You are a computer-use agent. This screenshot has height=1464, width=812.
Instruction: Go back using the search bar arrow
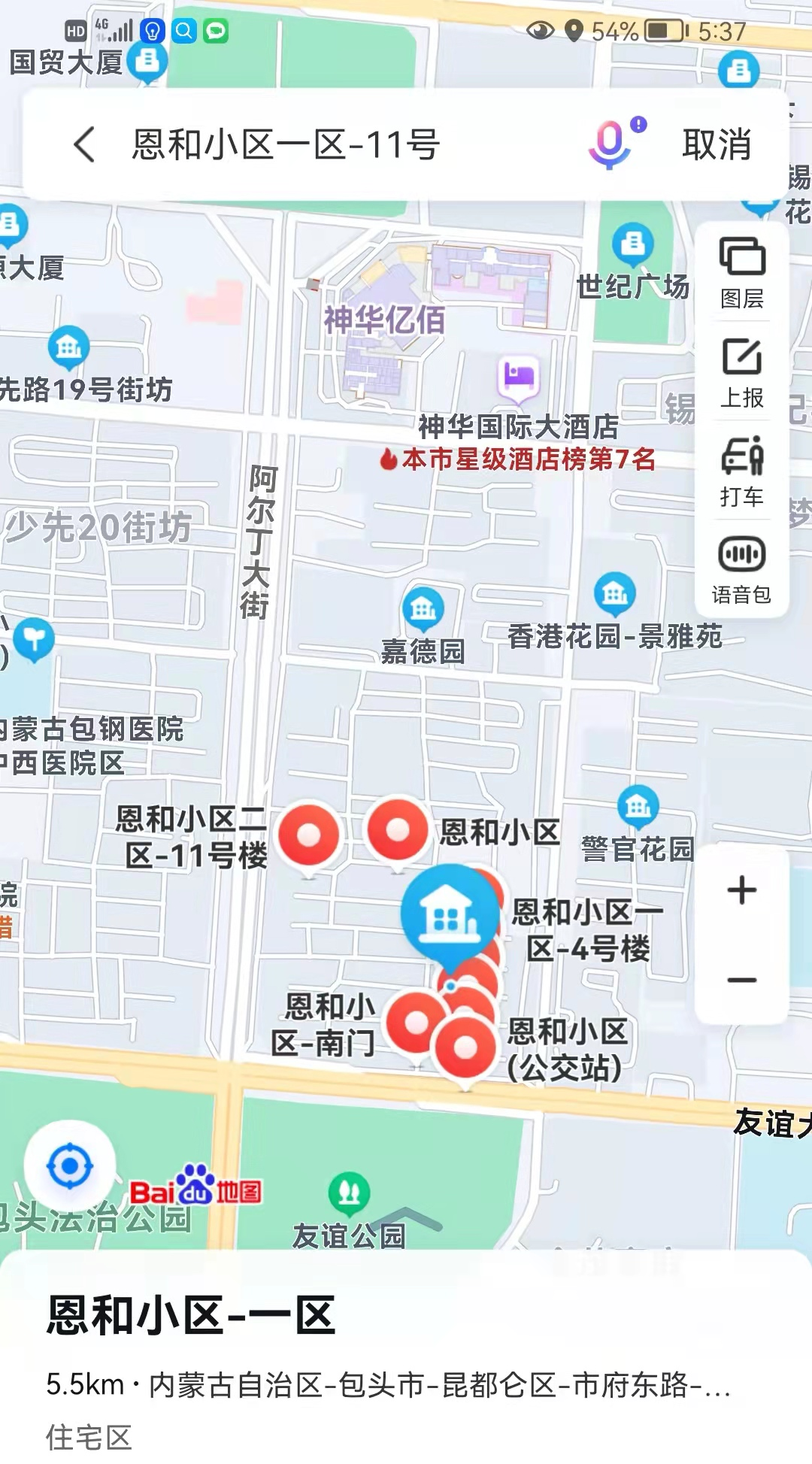(x=85, y=144)
